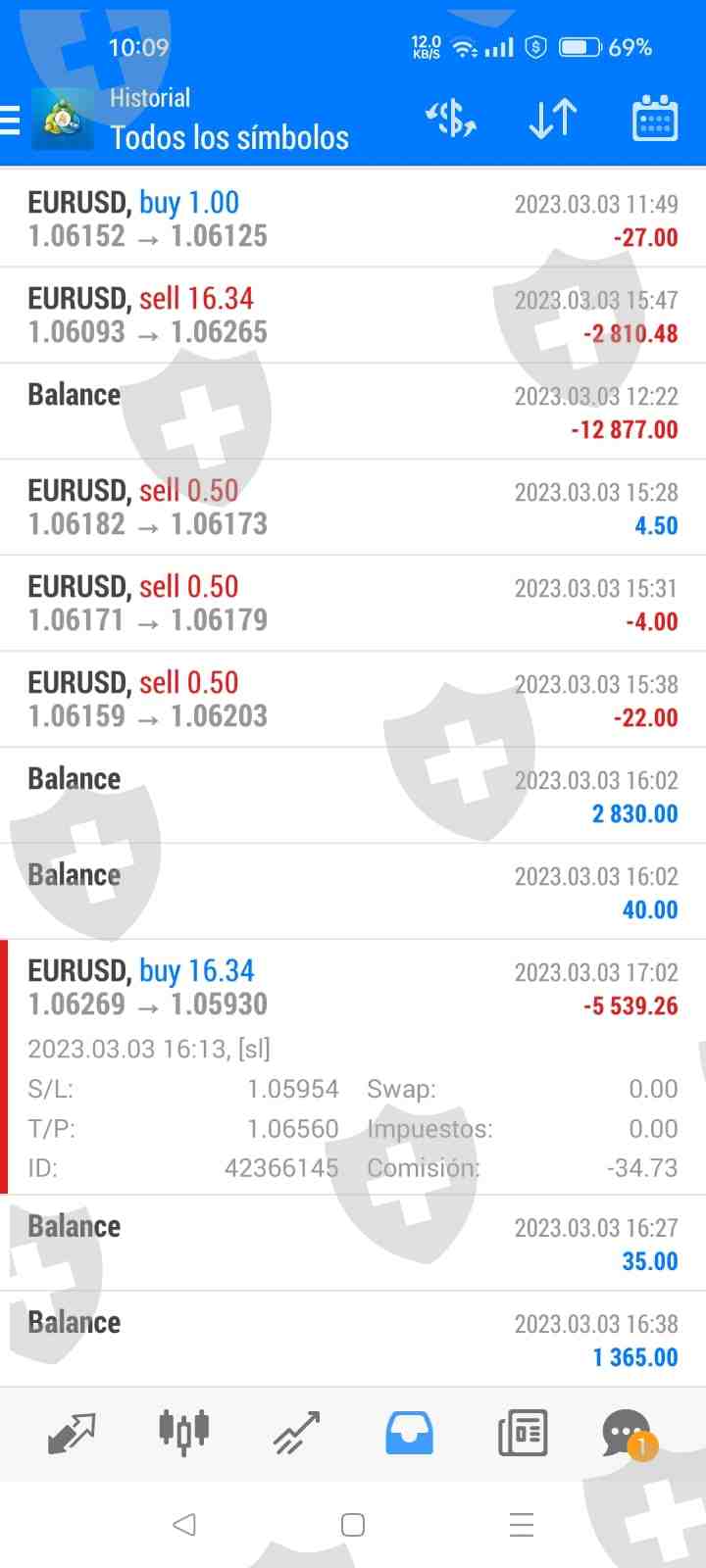
Task: Go back with the system back button
Action: pyautogui.click(x=184, y=1524)
